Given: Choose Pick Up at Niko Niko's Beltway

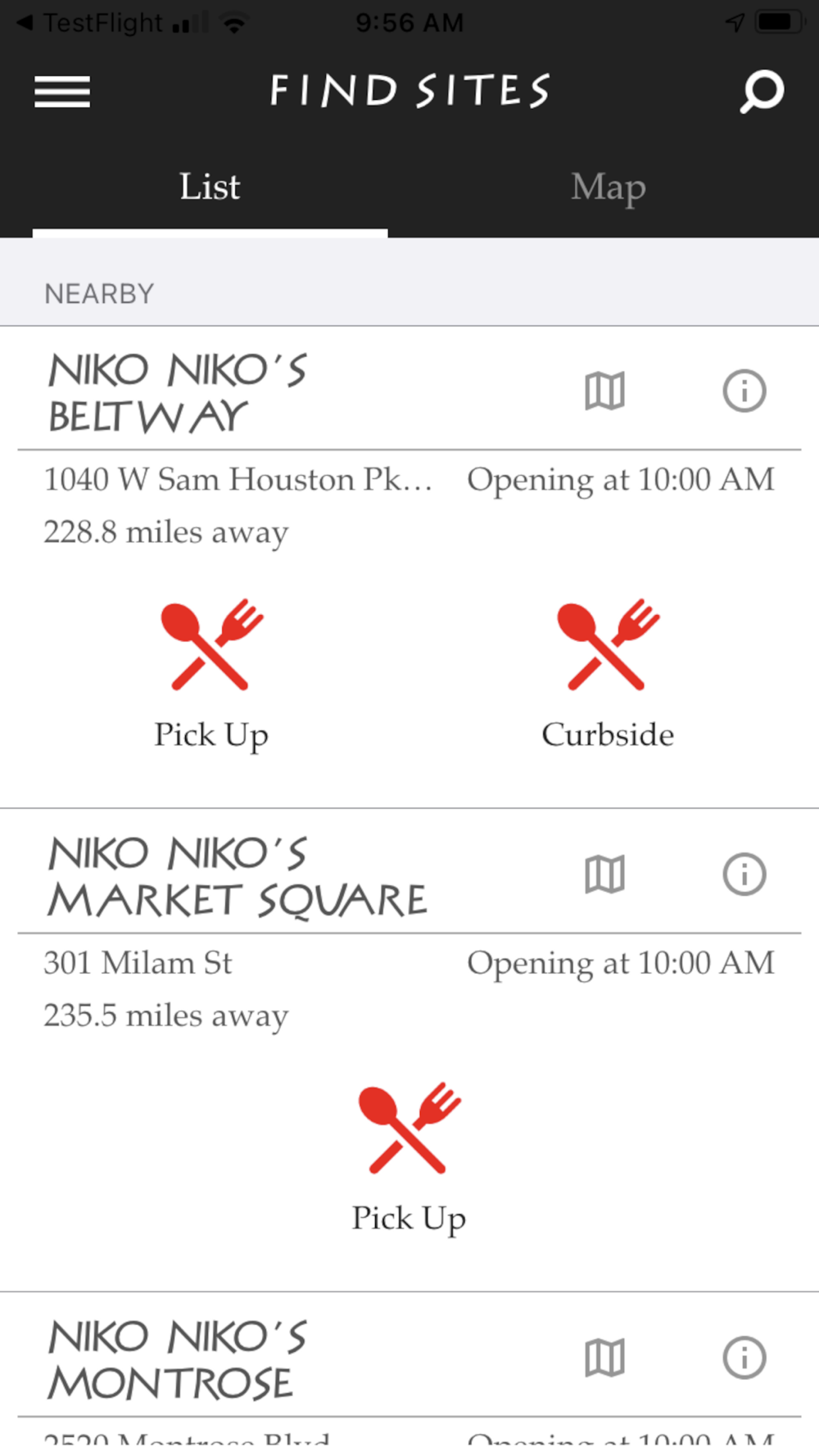Looking at the screenshot, I should click(x=211, y=675).
